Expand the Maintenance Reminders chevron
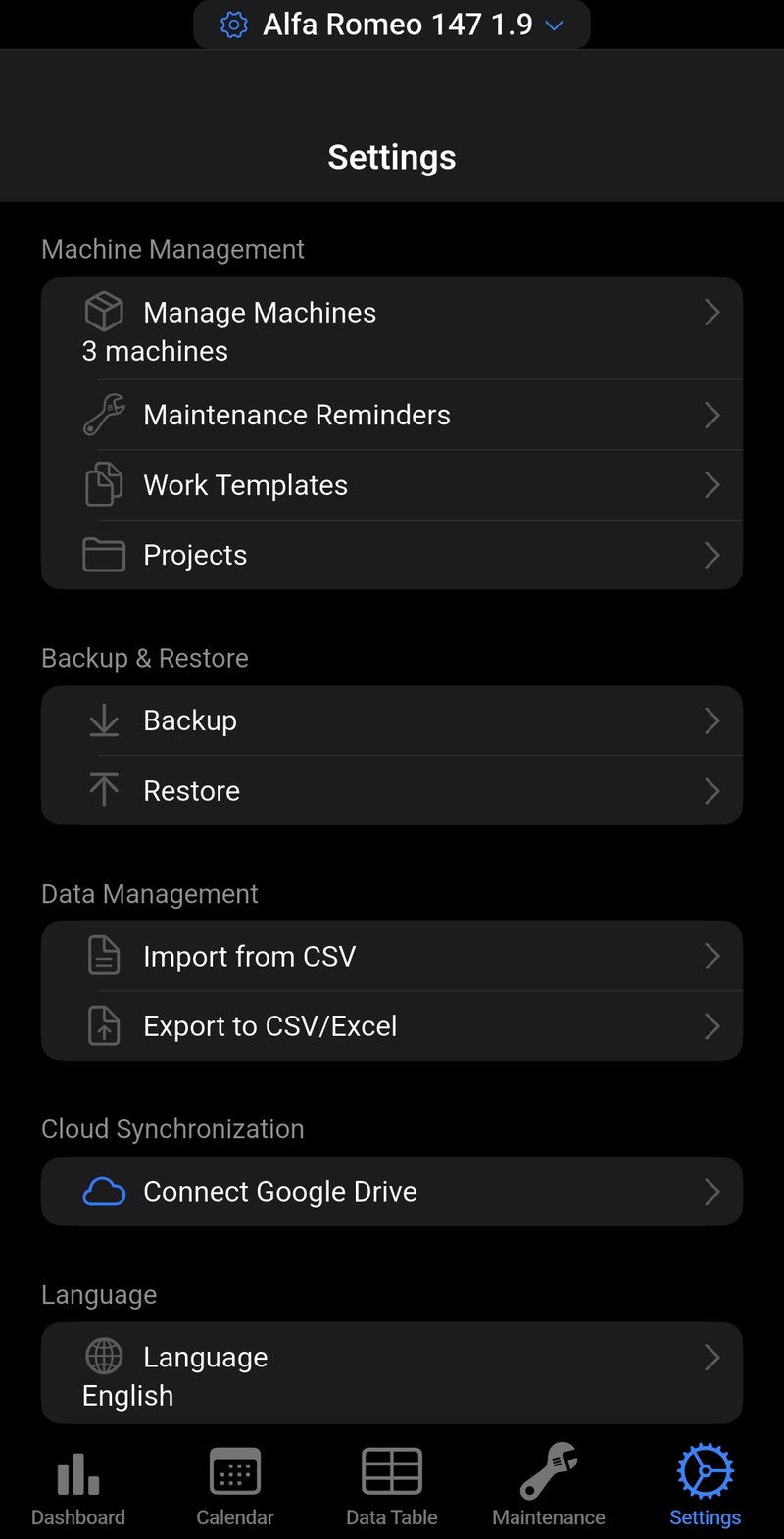784x1539 pixels. pyautogui.click(x=712, y=414)
